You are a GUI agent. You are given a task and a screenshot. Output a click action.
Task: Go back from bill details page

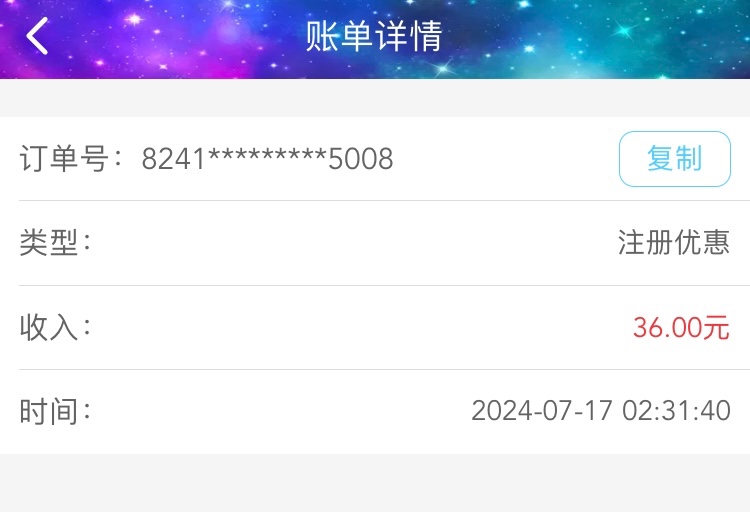[x=37, y=37]
